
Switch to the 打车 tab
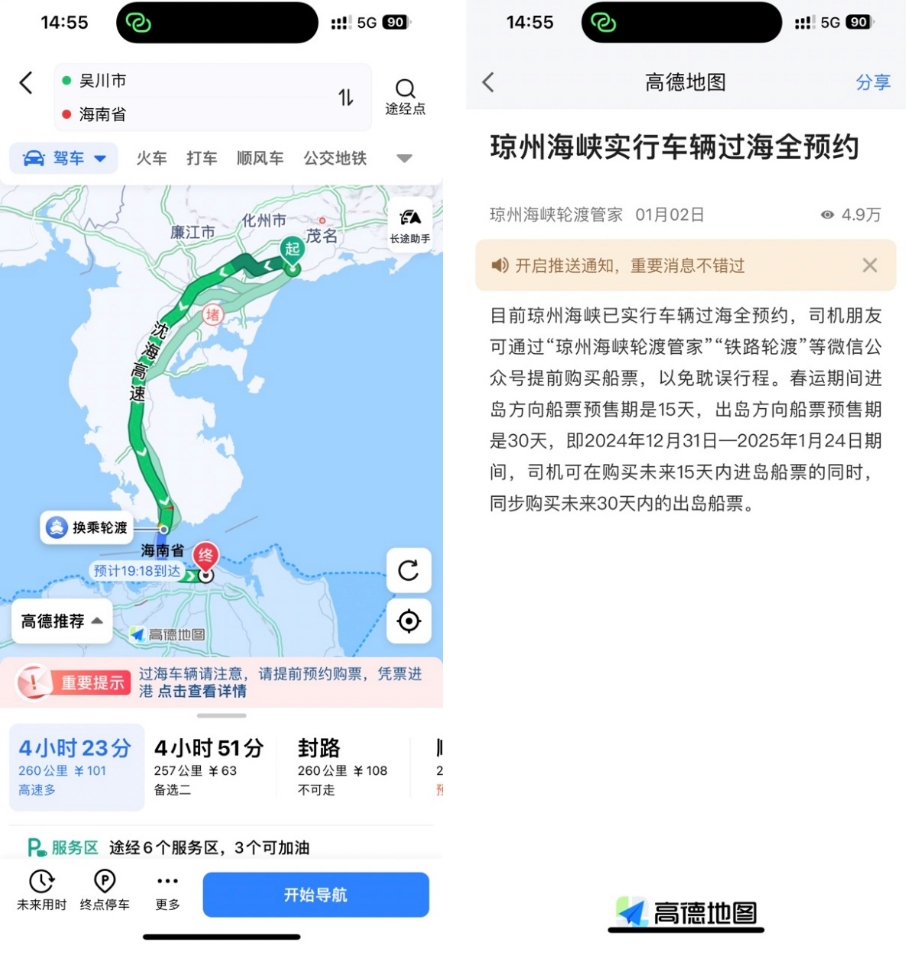(x=202, y=158)
